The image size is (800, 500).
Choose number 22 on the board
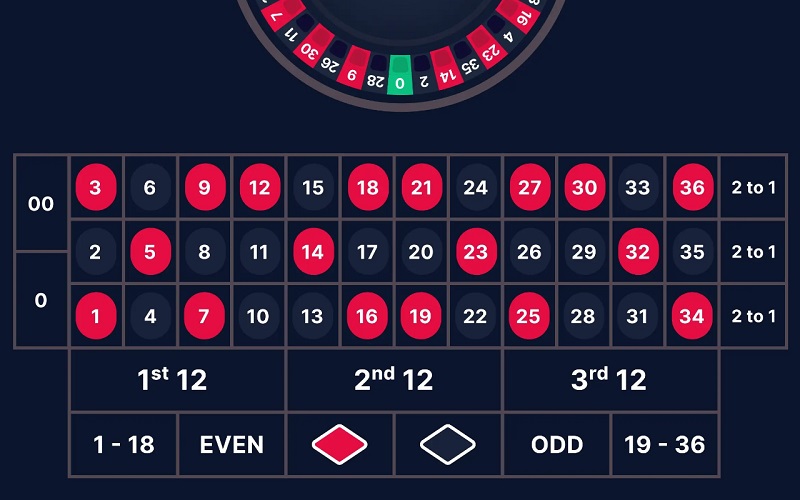pos(476,316)
